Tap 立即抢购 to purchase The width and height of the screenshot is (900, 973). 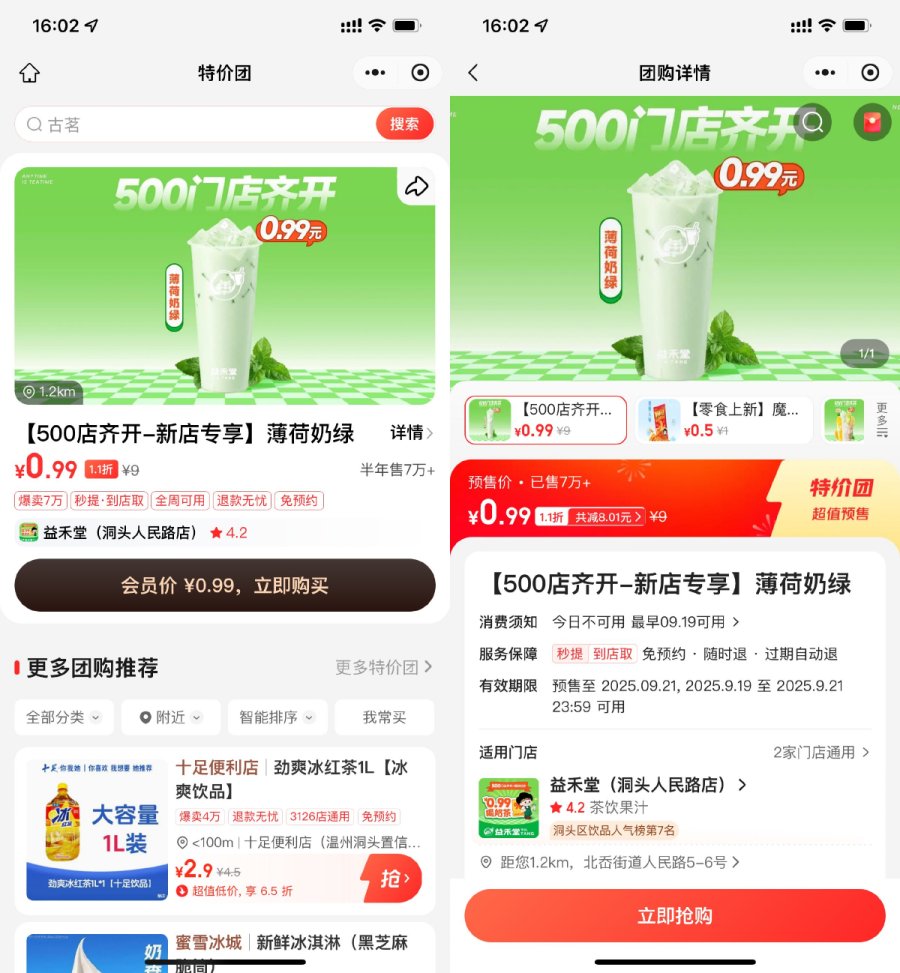675,916
